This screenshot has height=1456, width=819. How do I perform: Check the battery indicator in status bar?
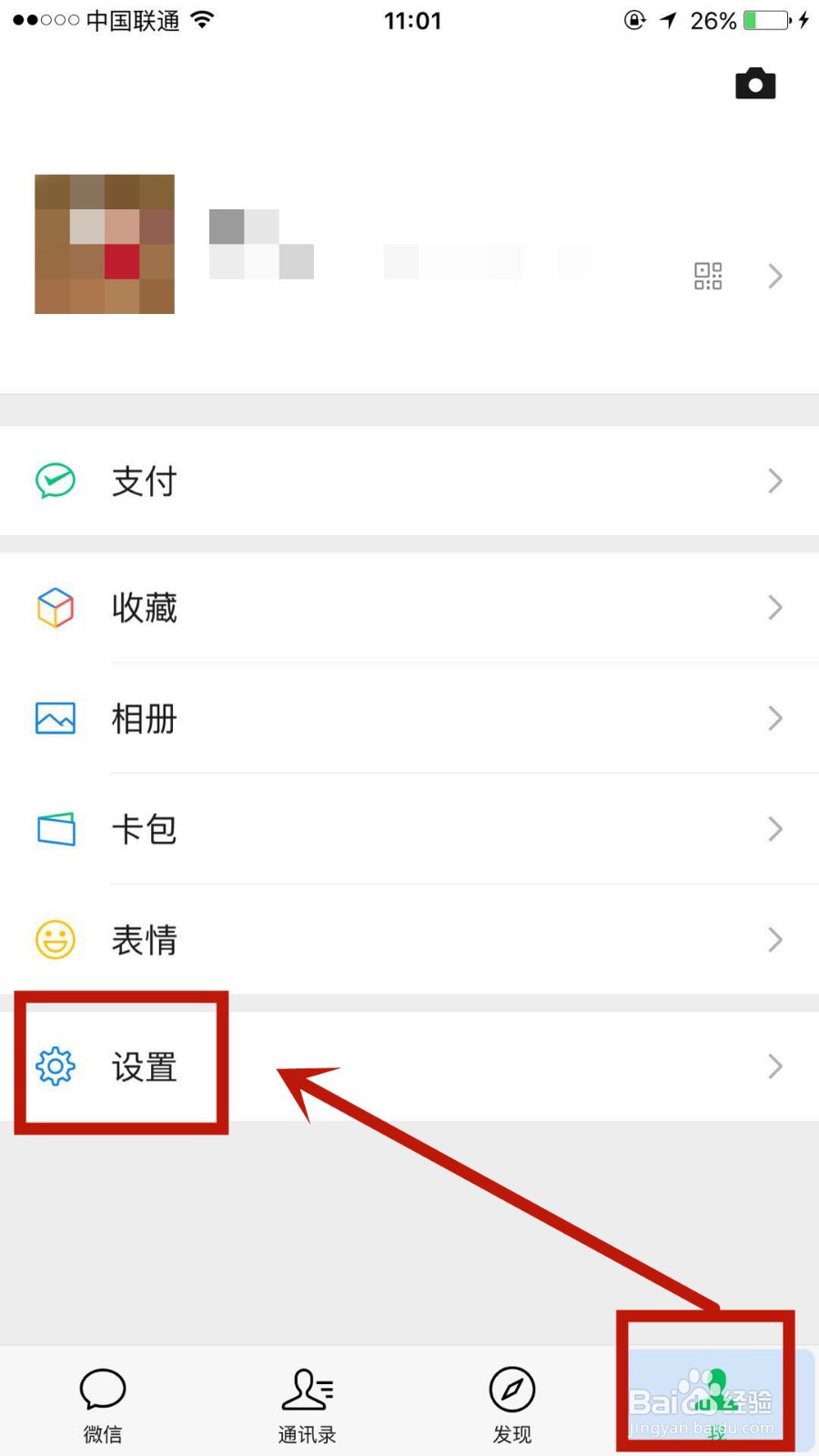click(x=763, y=20)
